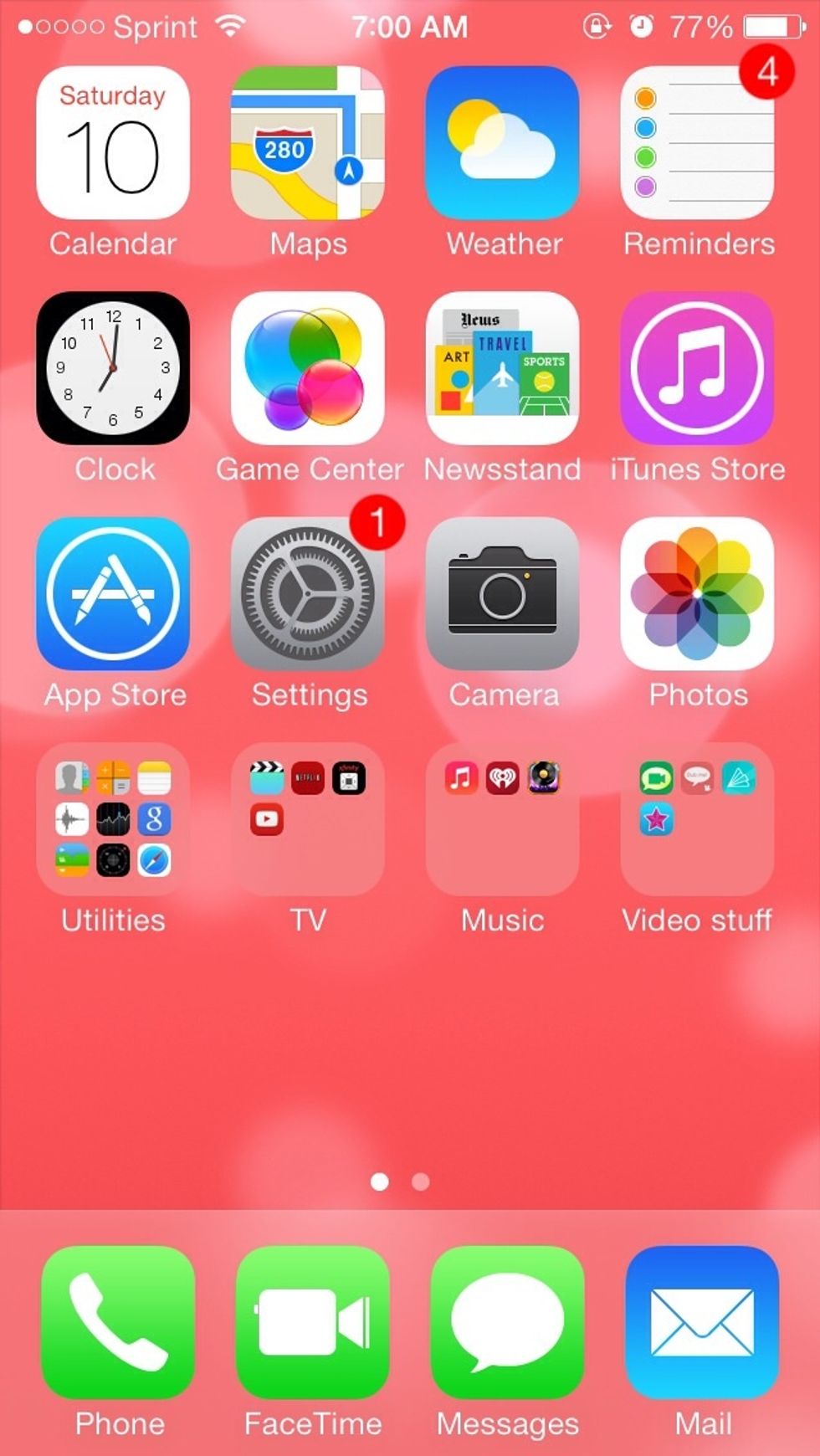This screenshot has height=1456, width=820.
Task: Open the Clock app
Action: pyautogui.click(x=113, y=368)
